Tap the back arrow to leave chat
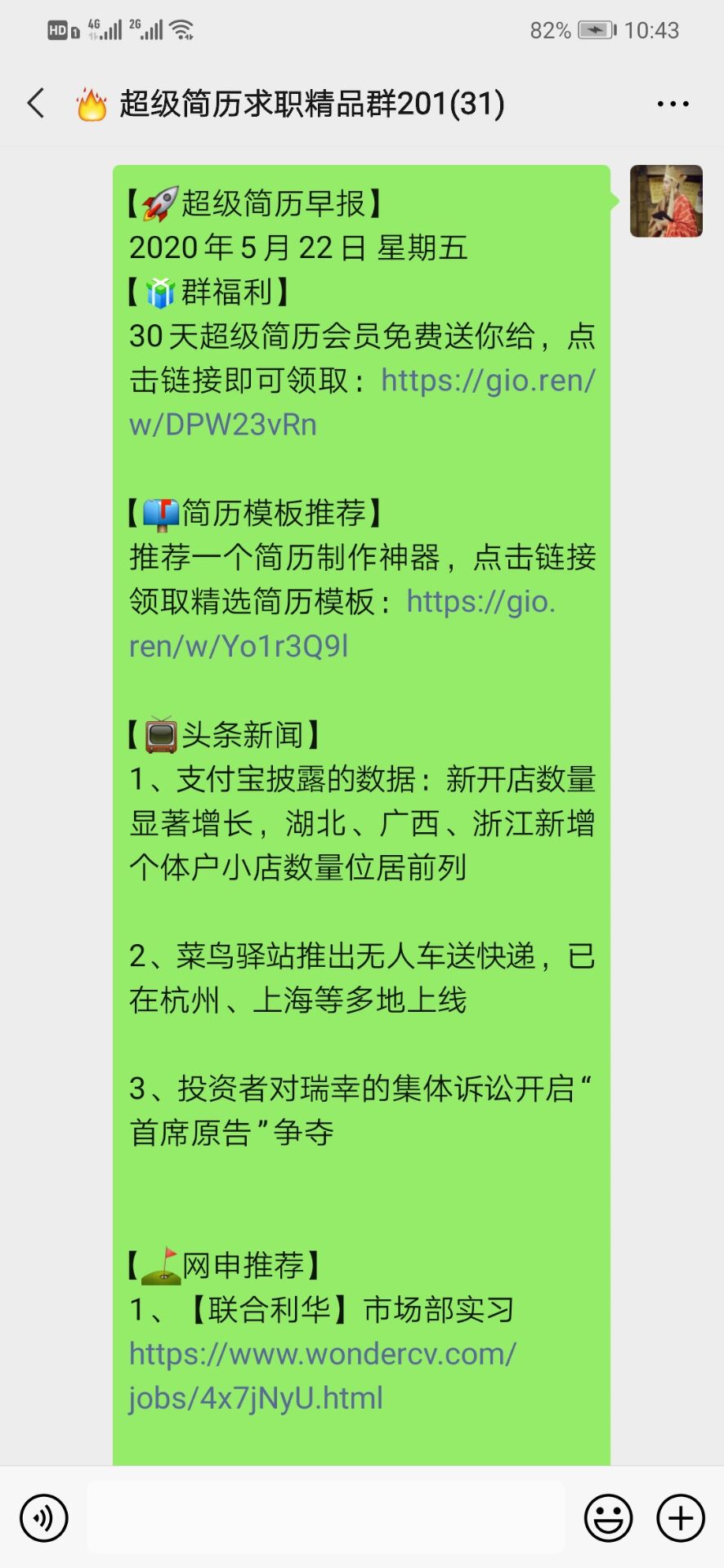The height and width of the screenshot is (1568, 724). tap(34, 104)
